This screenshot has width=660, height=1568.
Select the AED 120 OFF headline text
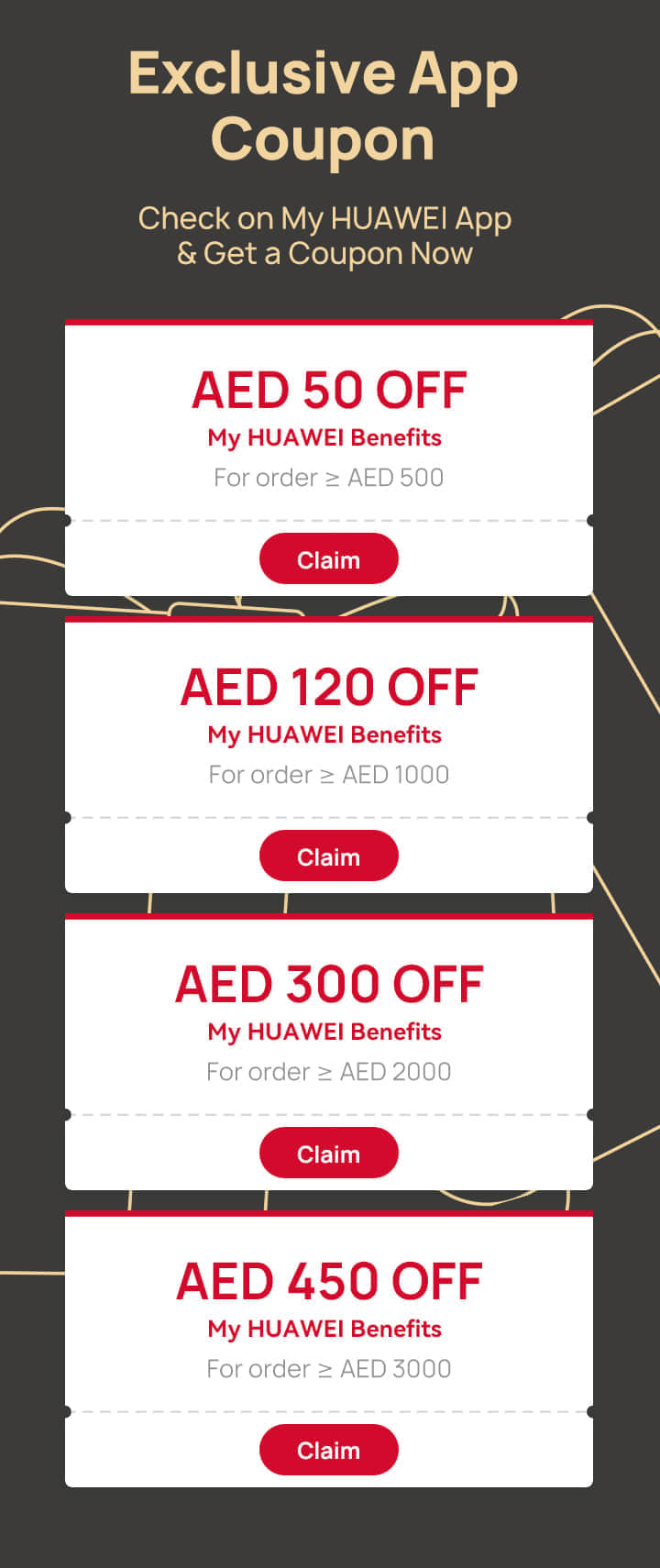[329, 686]
